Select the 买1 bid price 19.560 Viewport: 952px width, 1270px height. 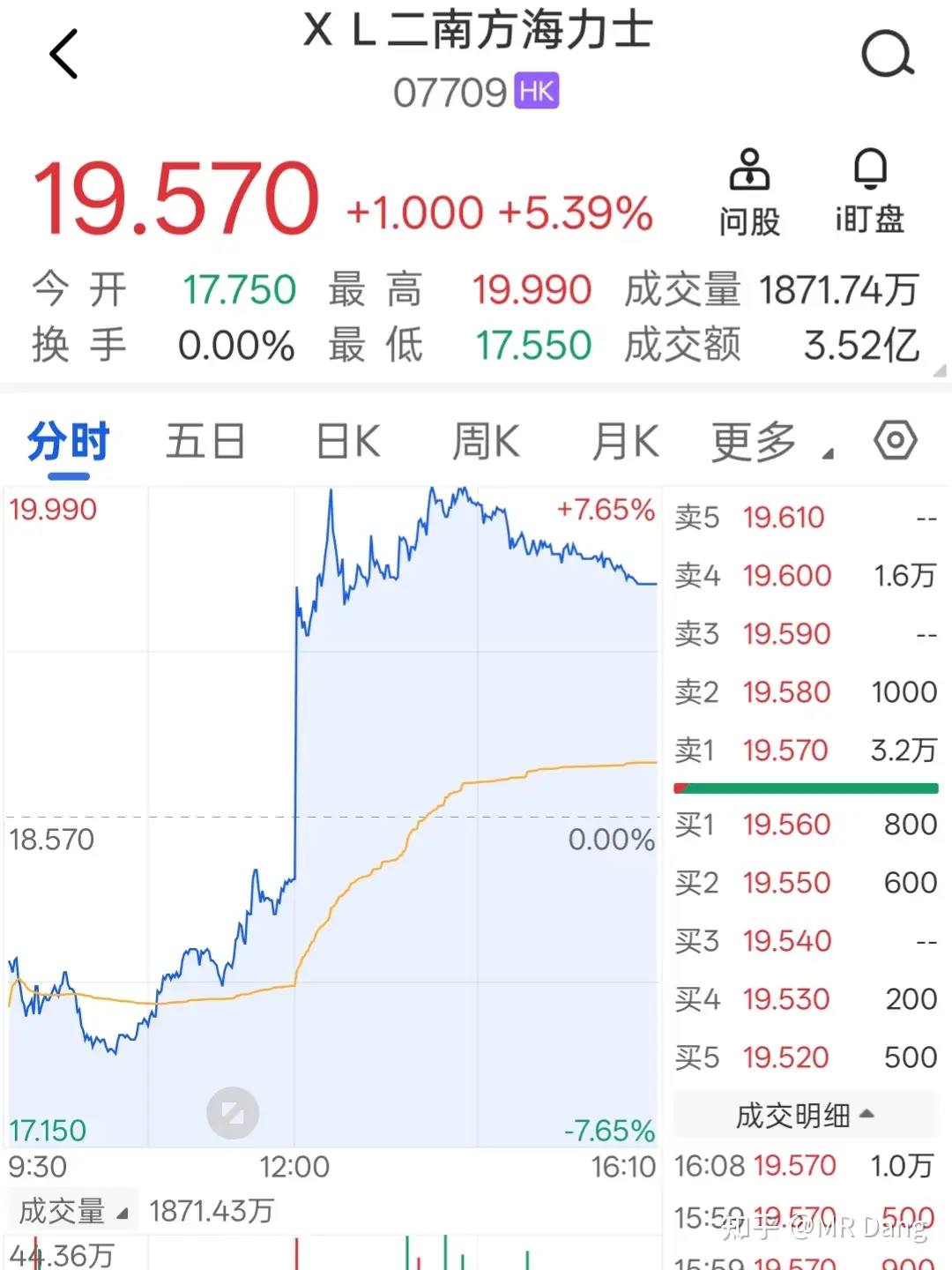(x=787, y=825)
